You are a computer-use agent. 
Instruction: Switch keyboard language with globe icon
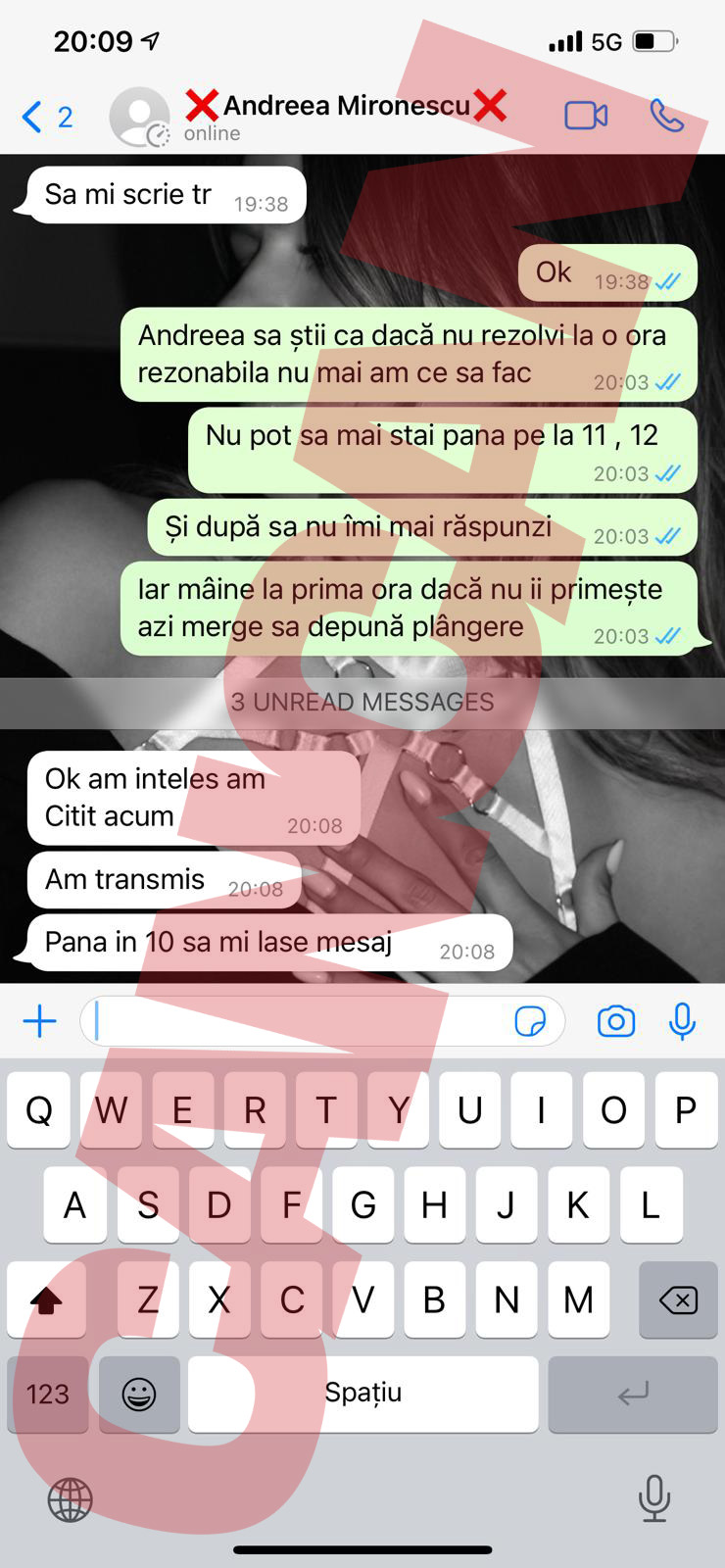click(70, 1499)
